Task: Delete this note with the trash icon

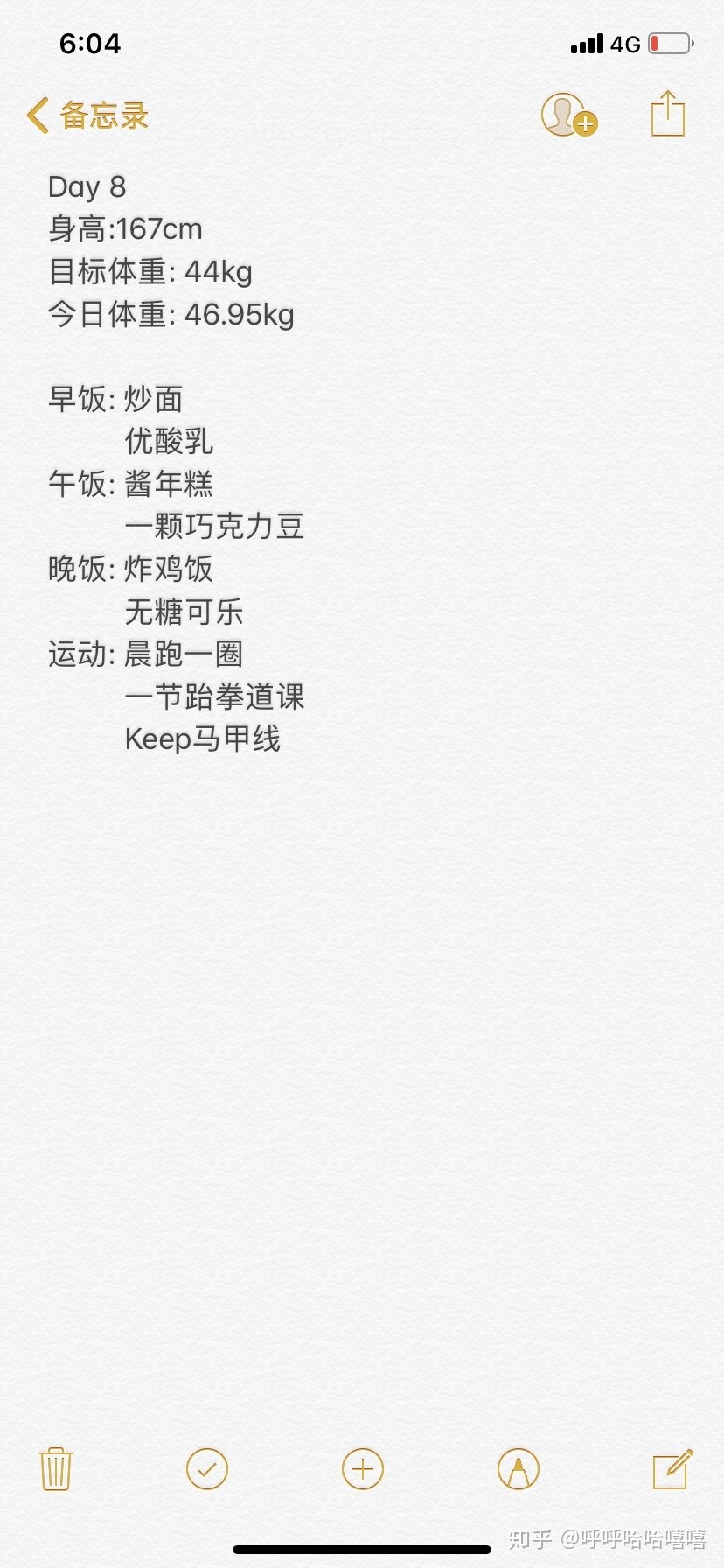Action: [56, 1468]
